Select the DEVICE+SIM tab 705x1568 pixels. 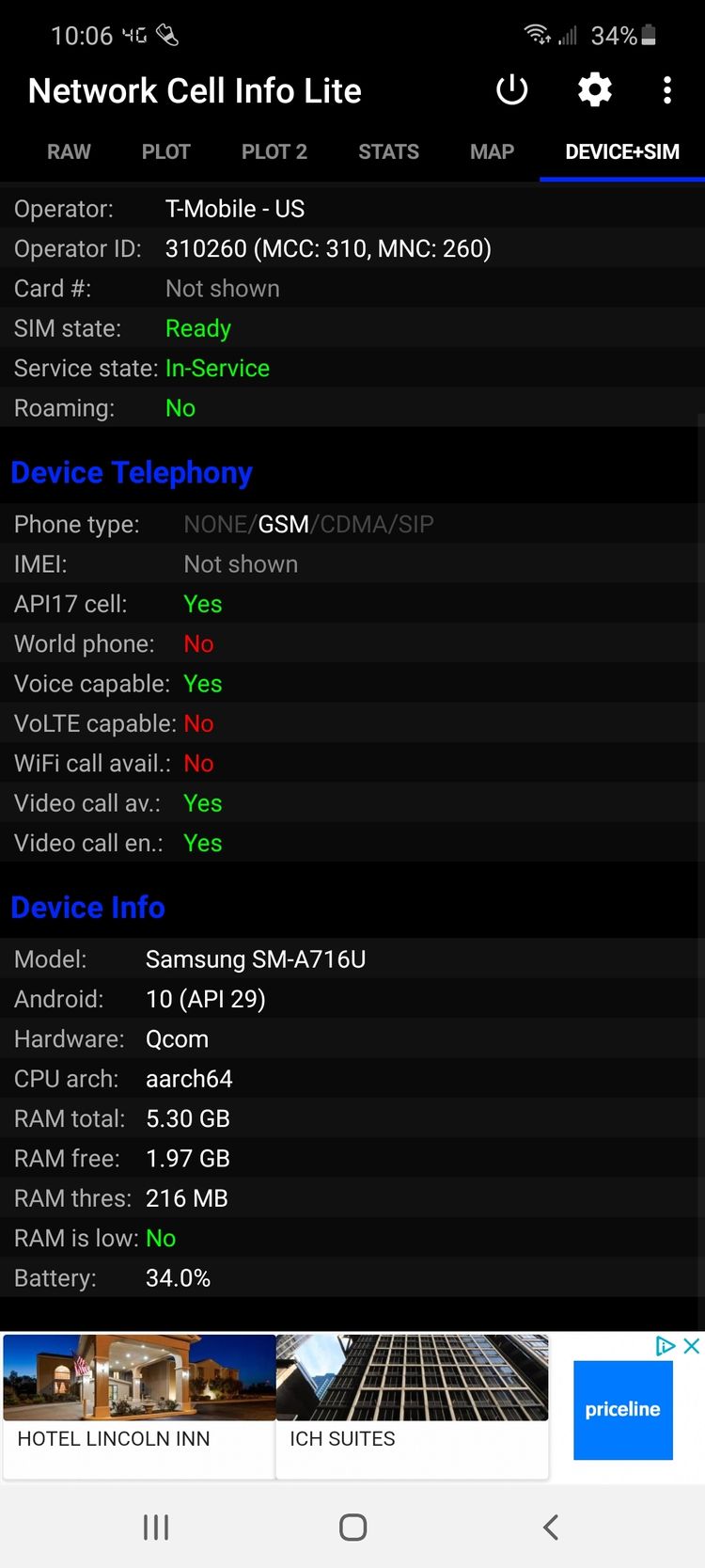tap(622, 151)
